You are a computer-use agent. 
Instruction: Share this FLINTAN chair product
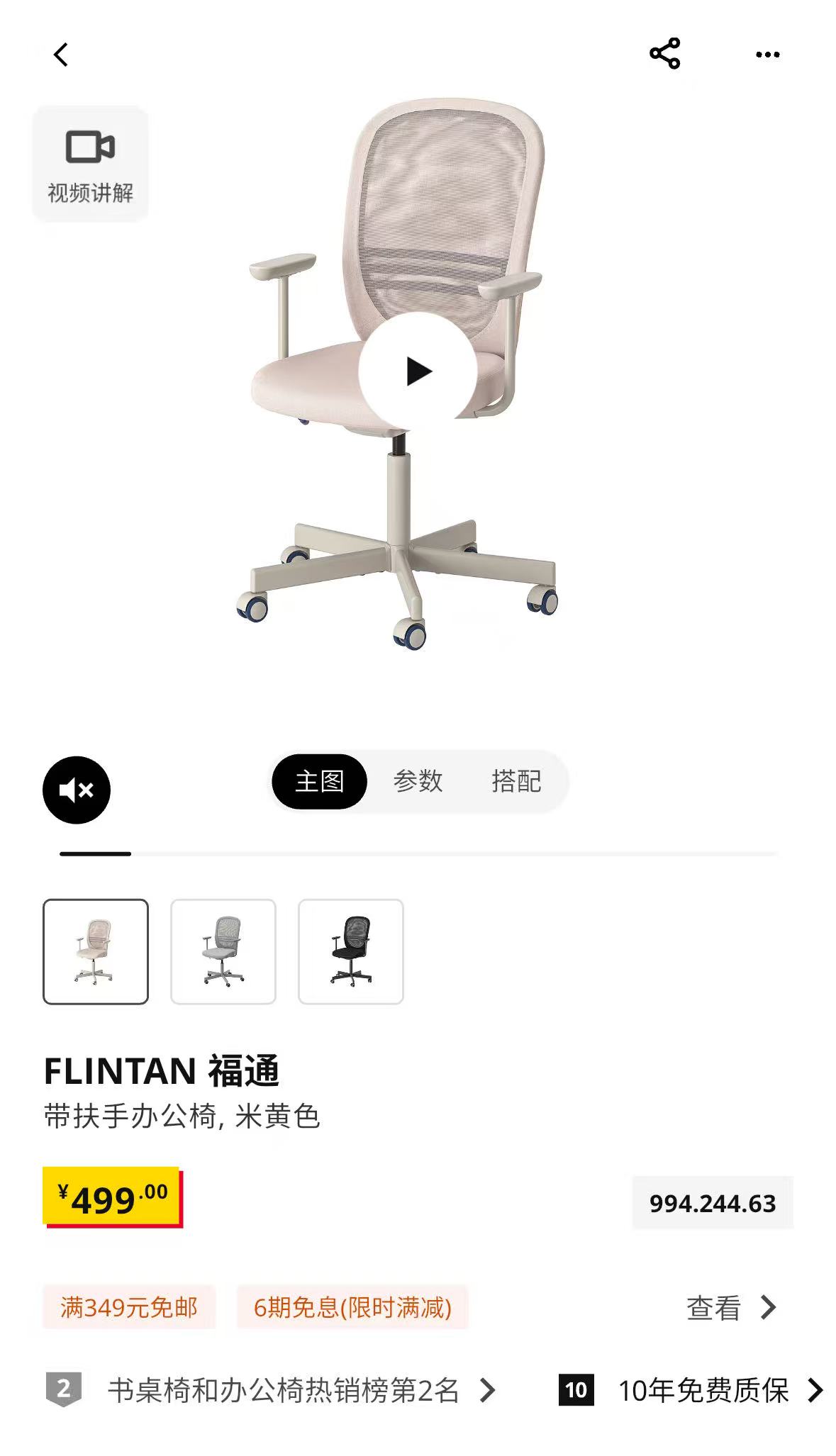click(x=664, y=54)
